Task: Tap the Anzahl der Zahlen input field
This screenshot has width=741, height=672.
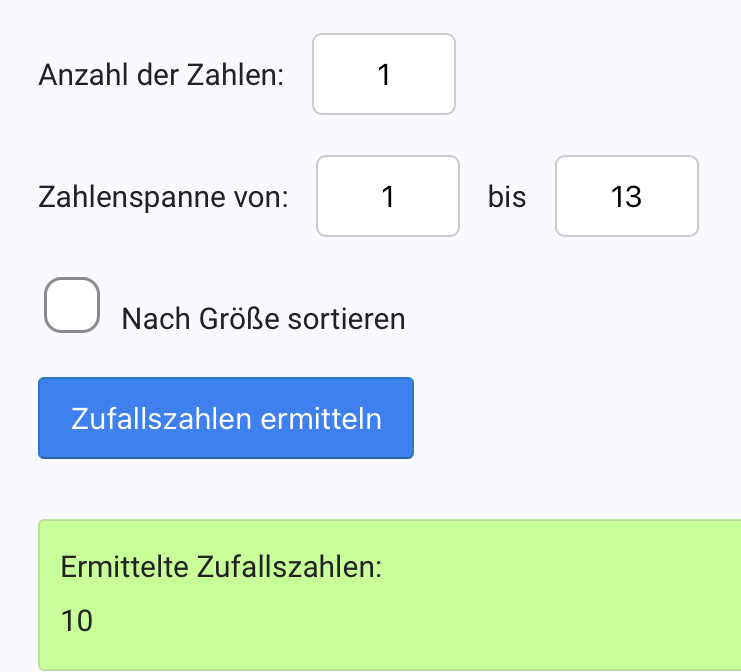Action: click(x=384, y=75)
